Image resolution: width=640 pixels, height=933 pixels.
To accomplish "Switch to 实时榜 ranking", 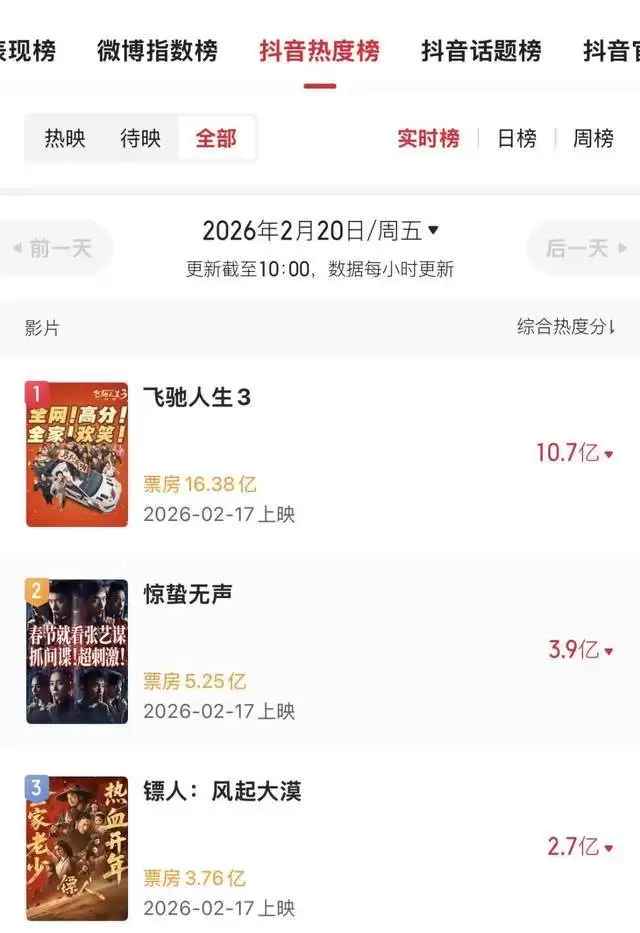I will [x=428, y=139].
